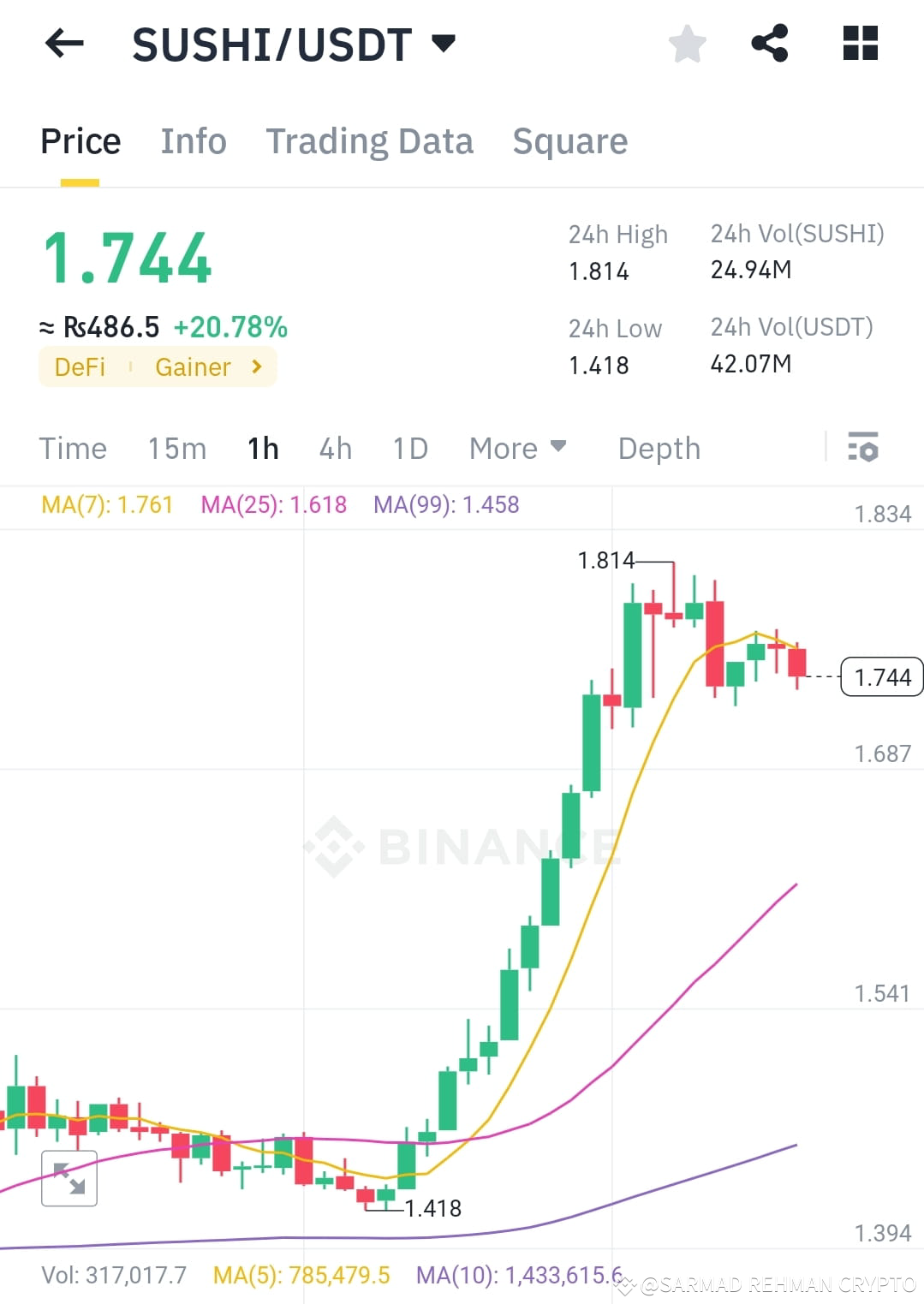Switch to the Info tab

click(193, 141)
